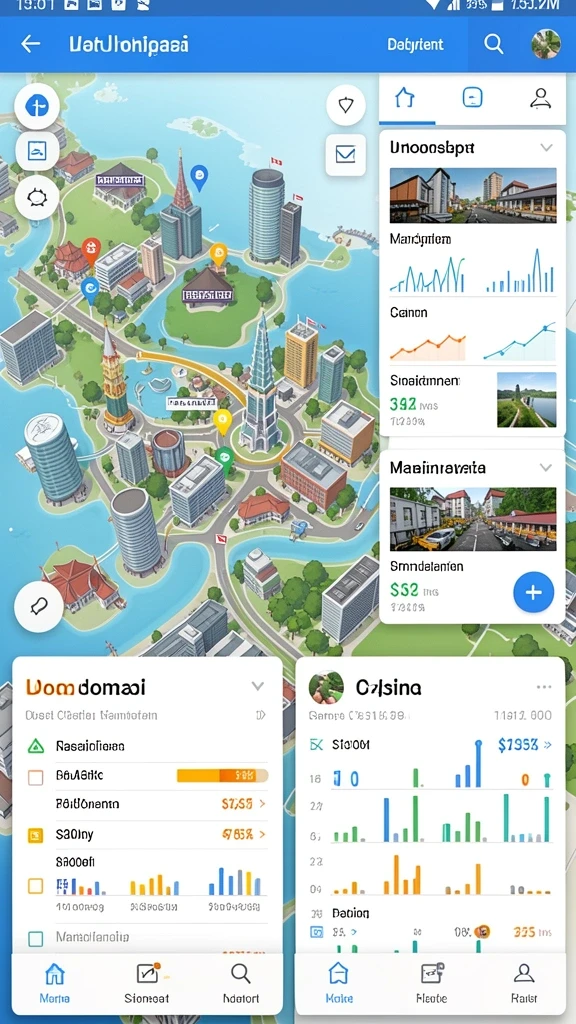This screenshot has height=1024, width=576.
Task: Collapse the Unoonsbprt card using its chevron
Action: [x=547, y=148]
